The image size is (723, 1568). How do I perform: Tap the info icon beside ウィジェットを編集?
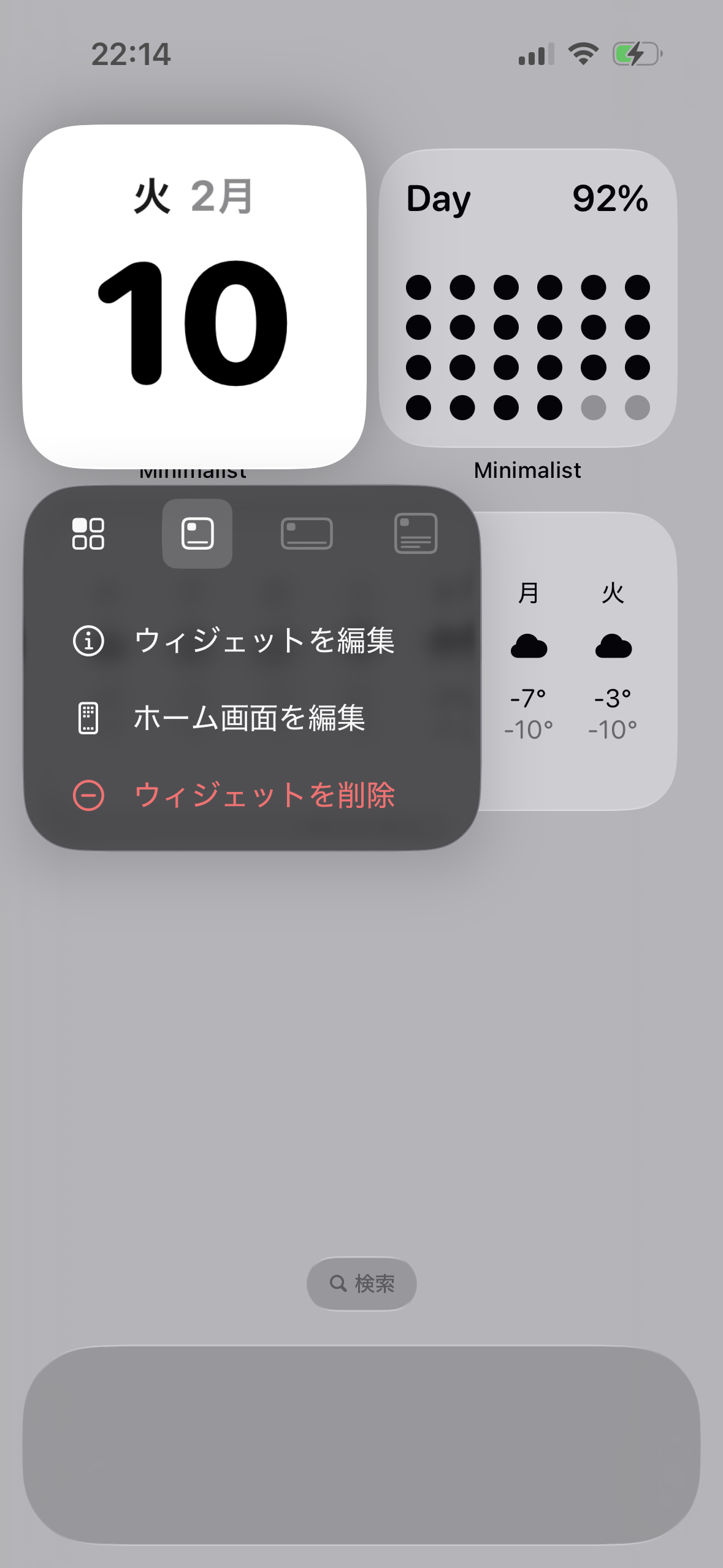tap(89, 642)
